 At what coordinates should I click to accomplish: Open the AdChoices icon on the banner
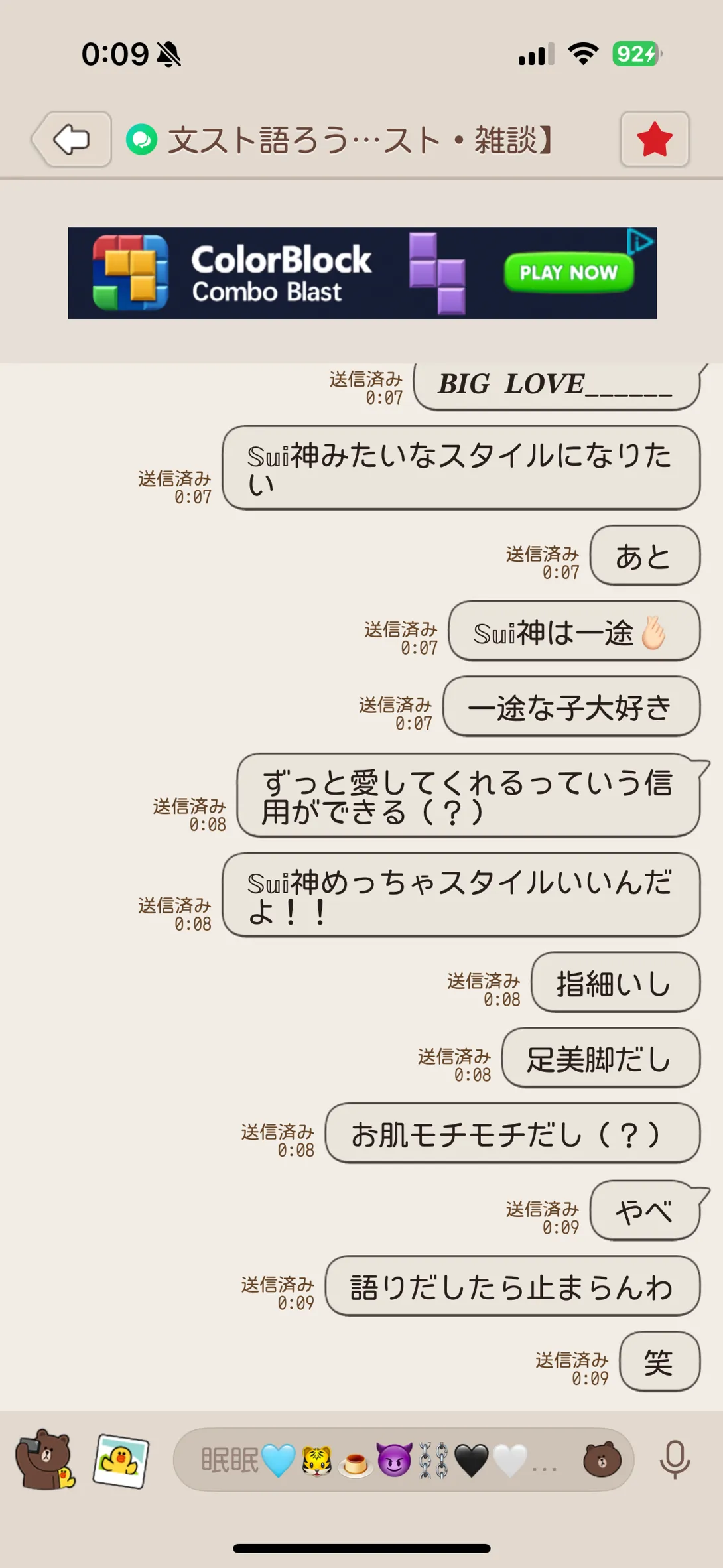point(641,241)
